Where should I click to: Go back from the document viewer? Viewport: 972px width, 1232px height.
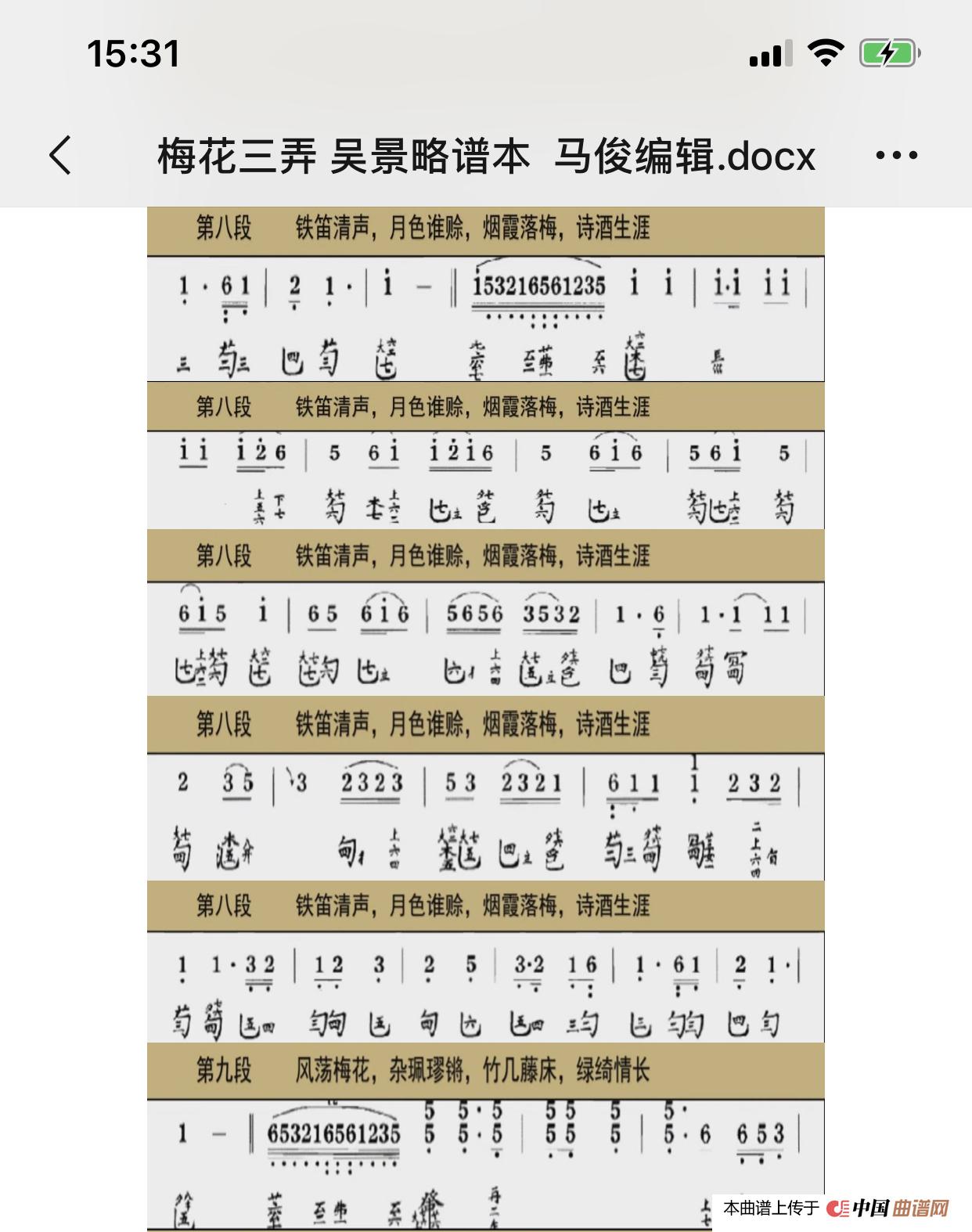61,154
